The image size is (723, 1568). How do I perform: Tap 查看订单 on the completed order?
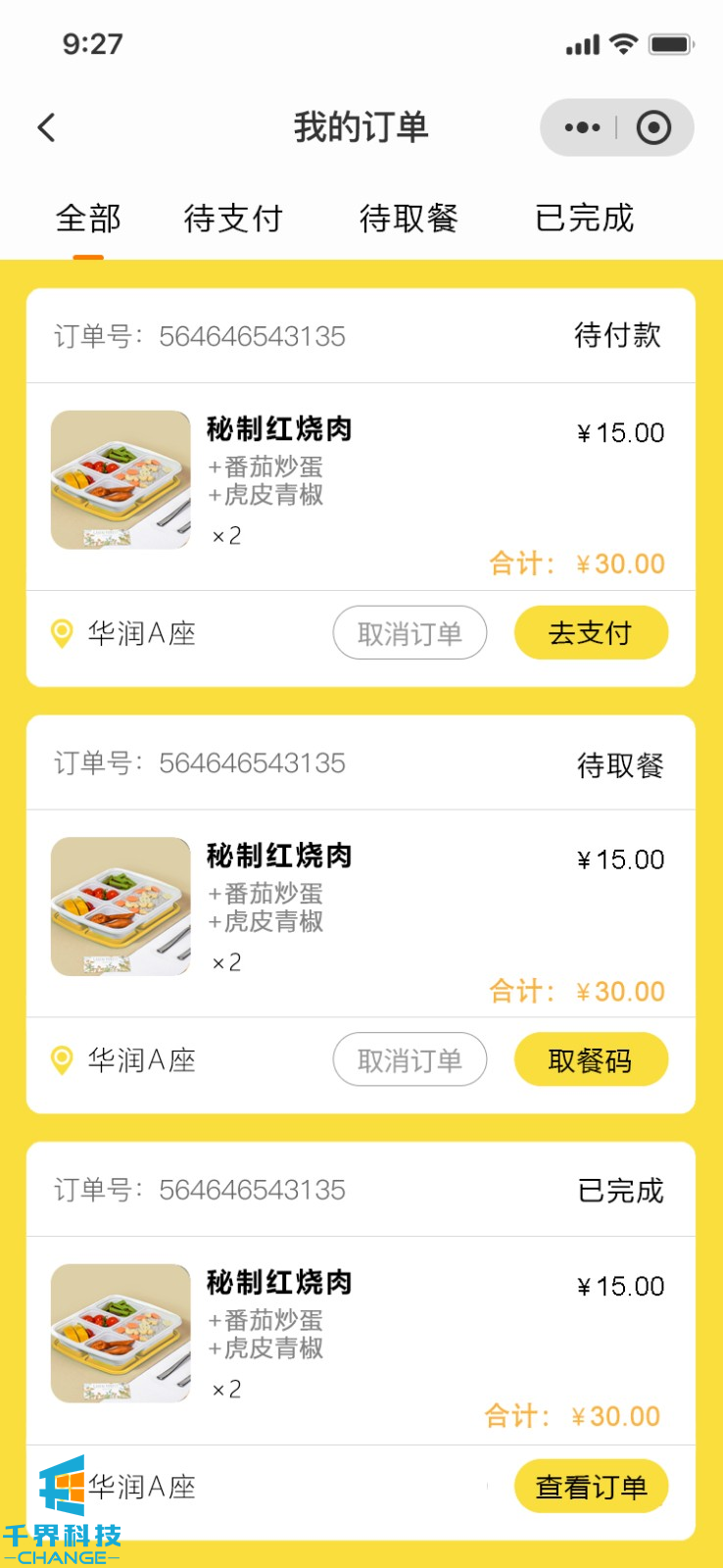click(591, 1487)
